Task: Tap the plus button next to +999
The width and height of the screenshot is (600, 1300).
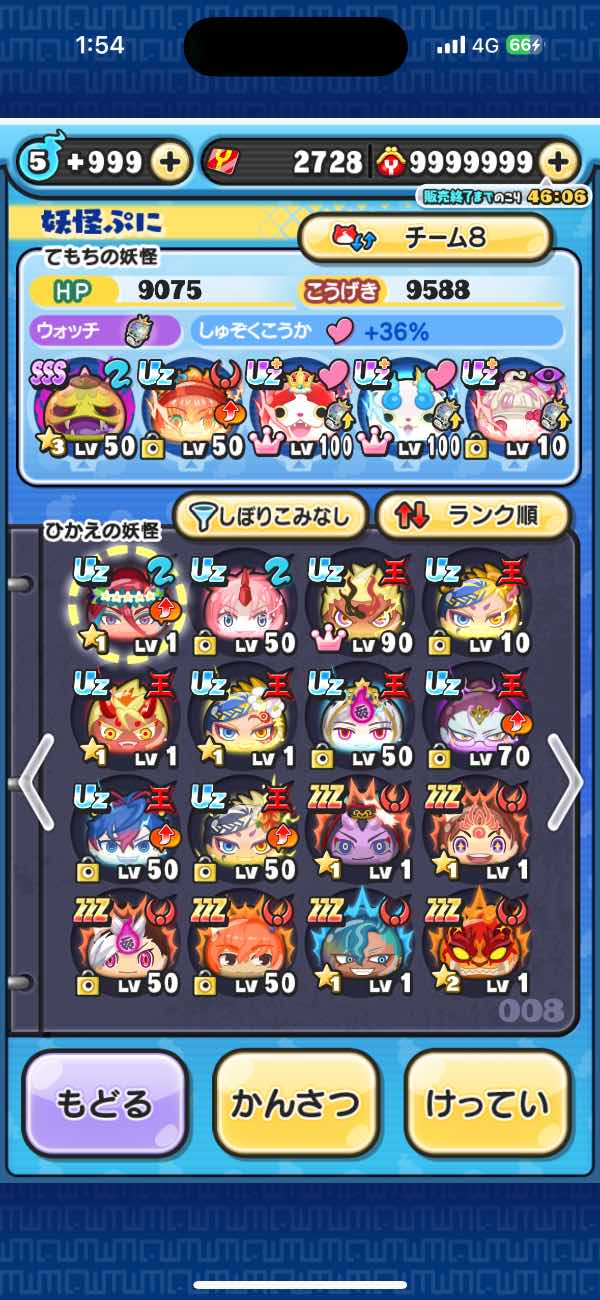Action: tap(171, 161)
